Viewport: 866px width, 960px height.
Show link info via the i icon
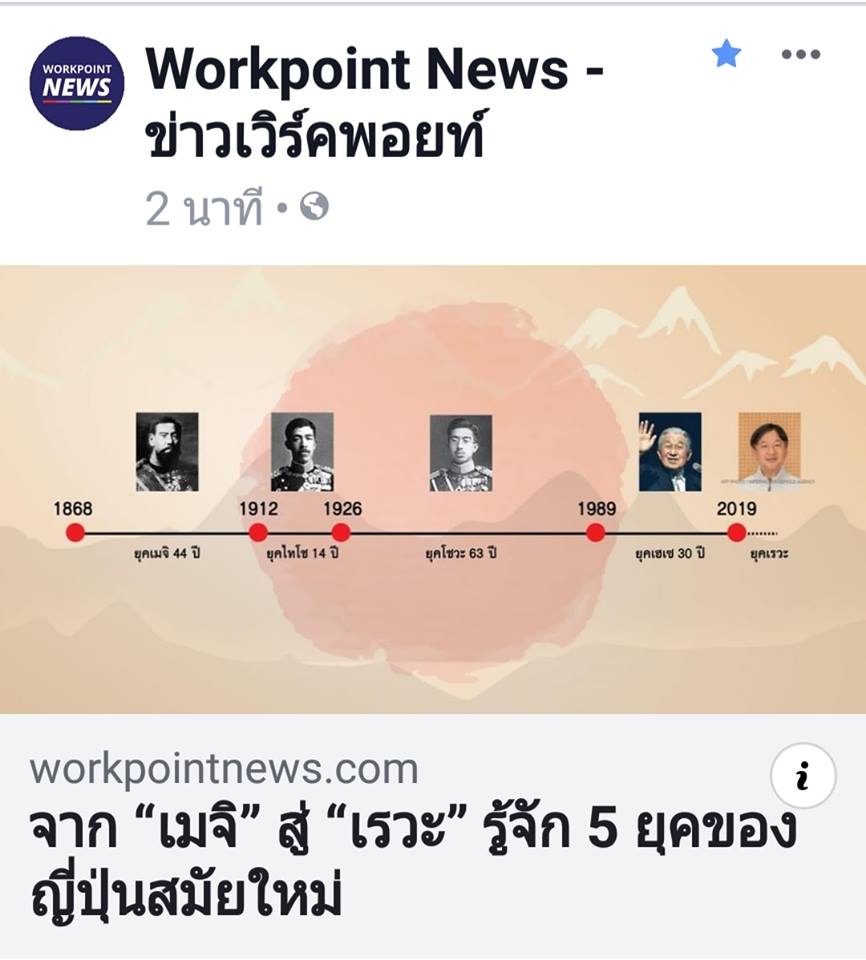[803, 776]
